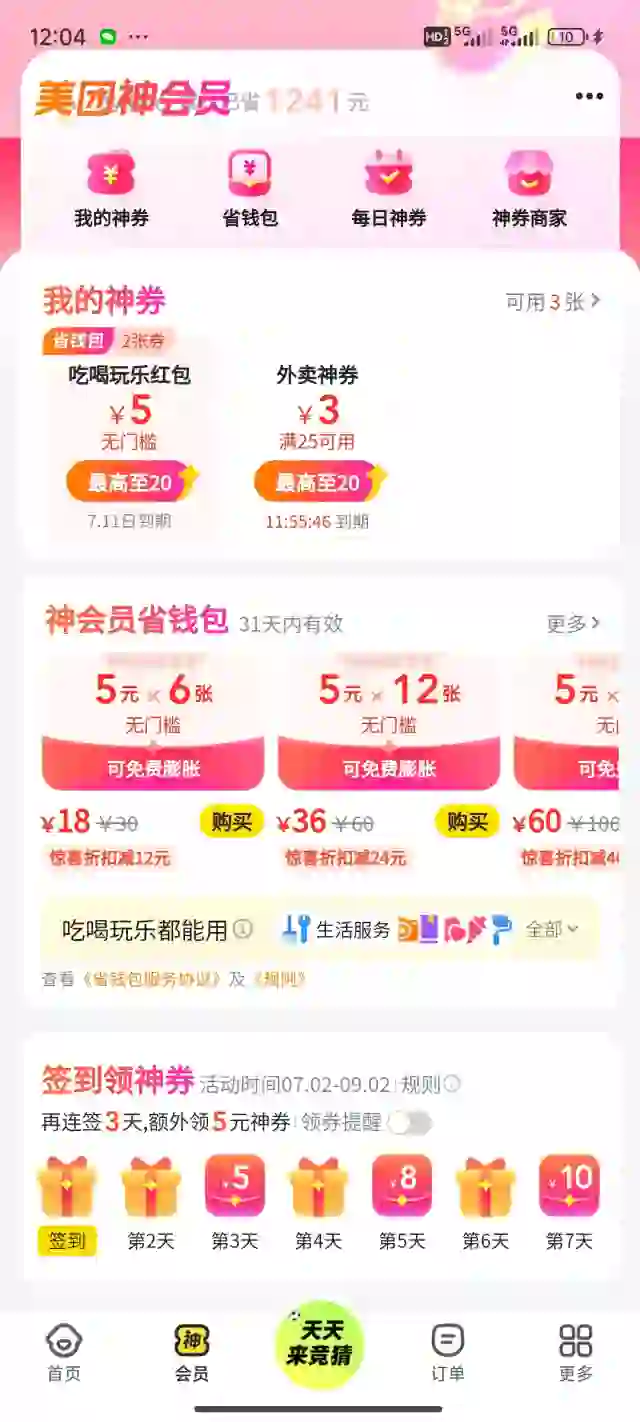Open 更多 in 神会员省钱包

pyautogui.click(x=573, y=624)
